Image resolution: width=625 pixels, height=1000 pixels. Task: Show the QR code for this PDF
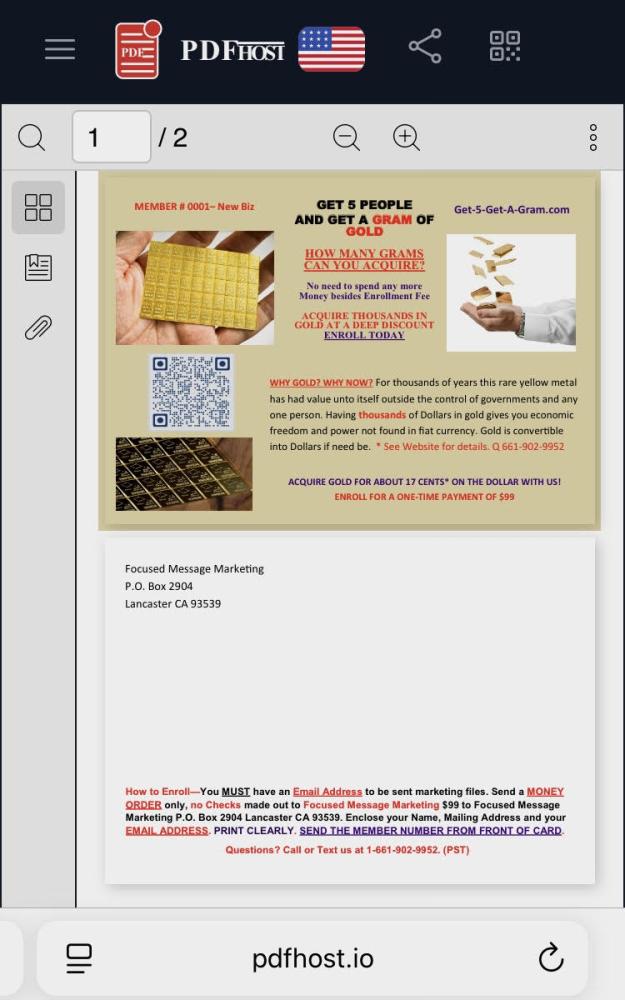(505, 47)
